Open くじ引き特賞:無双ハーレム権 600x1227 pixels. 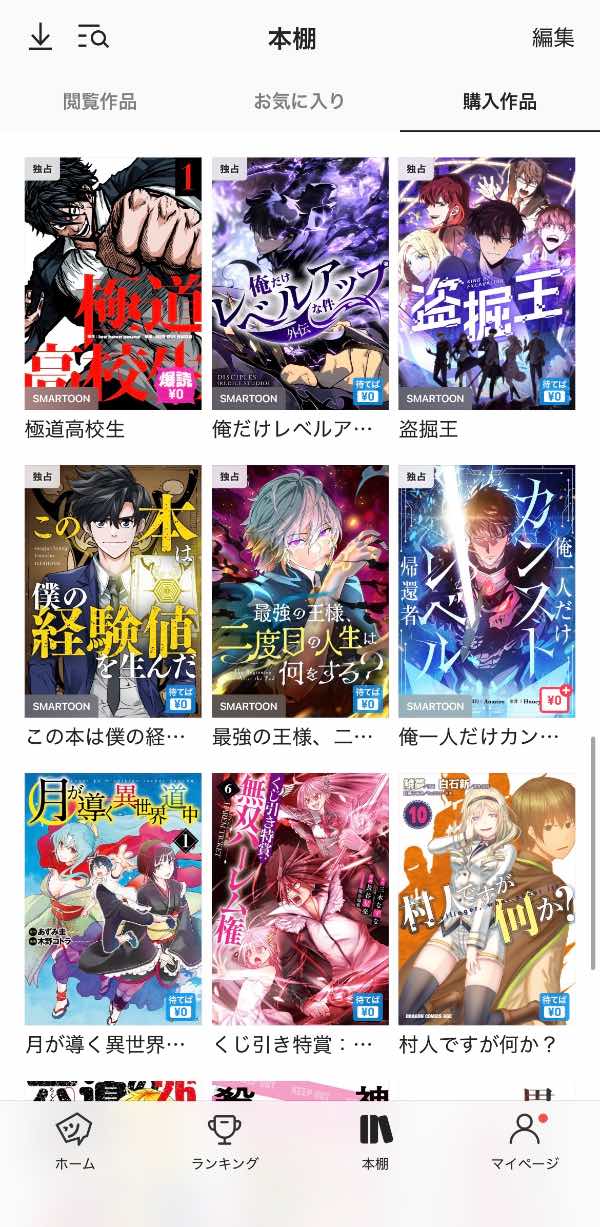pos(300,898)
